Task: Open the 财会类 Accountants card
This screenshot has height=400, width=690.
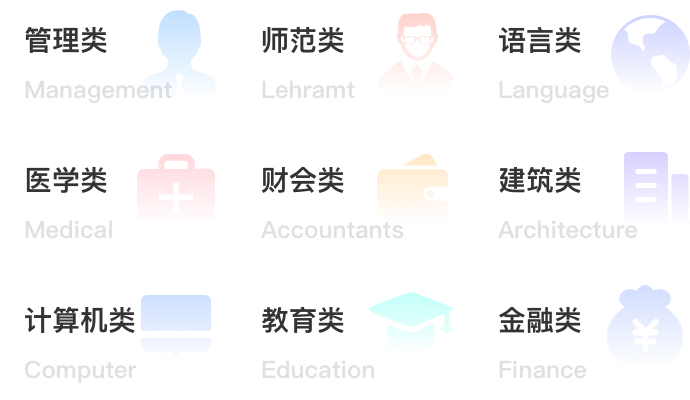Action: [x=345, y=200]
